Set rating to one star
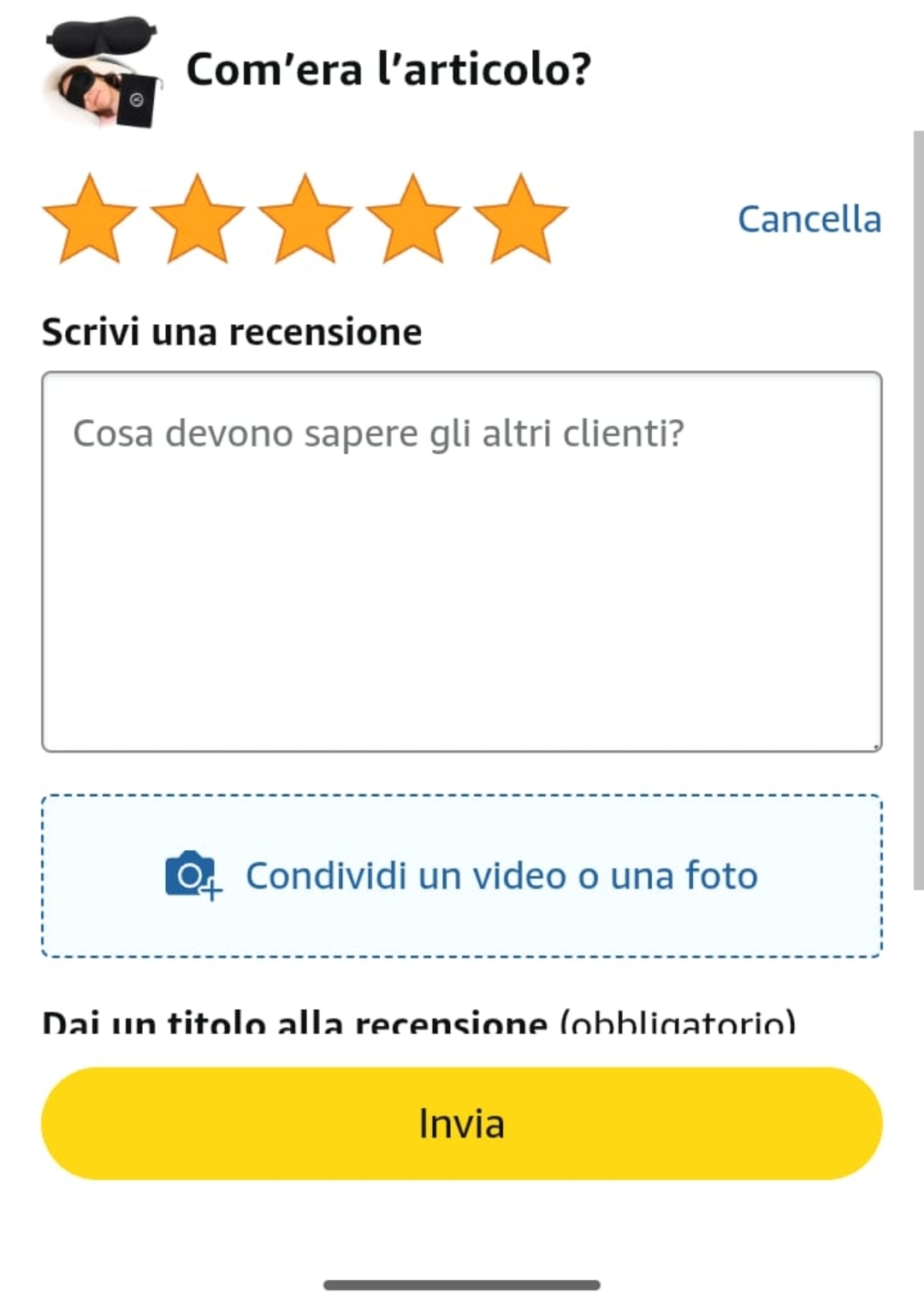Screen dimensions: 924x1316 pos(90,221)
